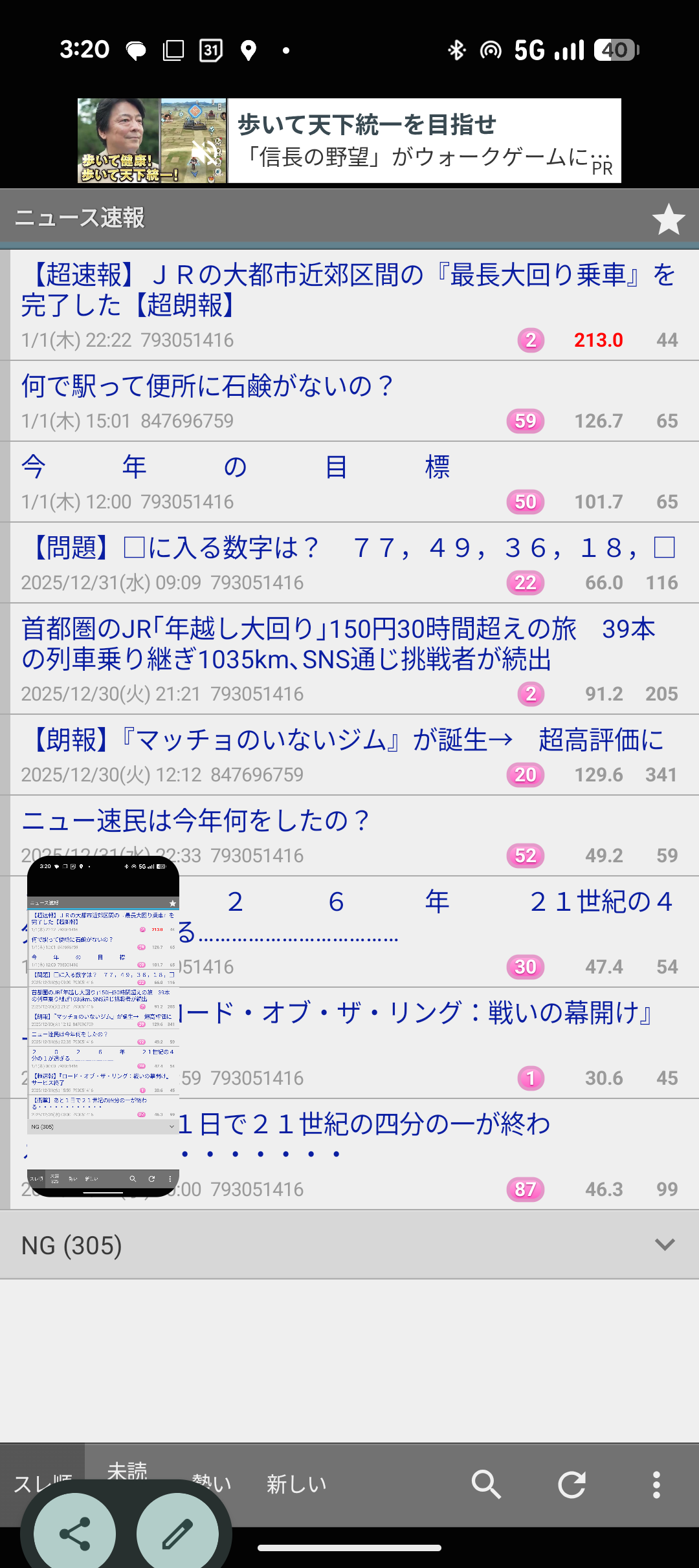
Task: Expand the NG (305) section
Action: pyautogui.click(x=348, y=1245)
